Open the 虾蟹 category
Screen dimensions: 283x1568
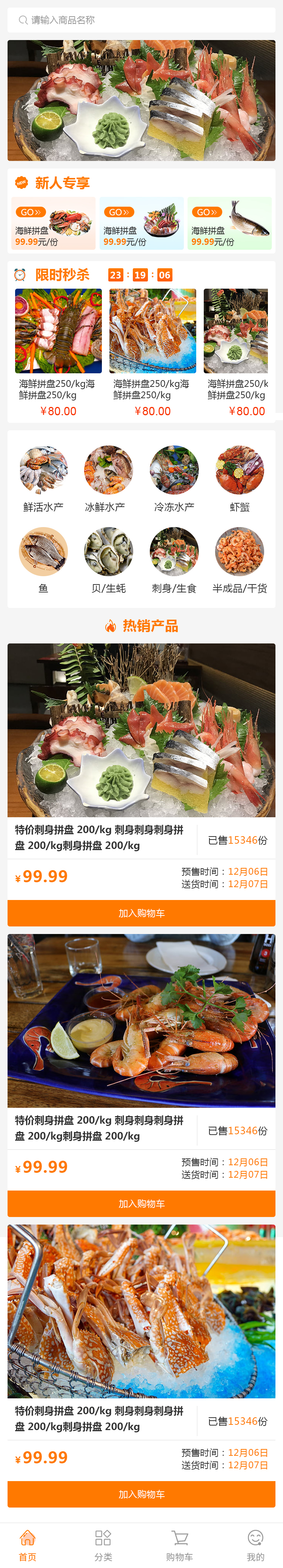(239, 478)
